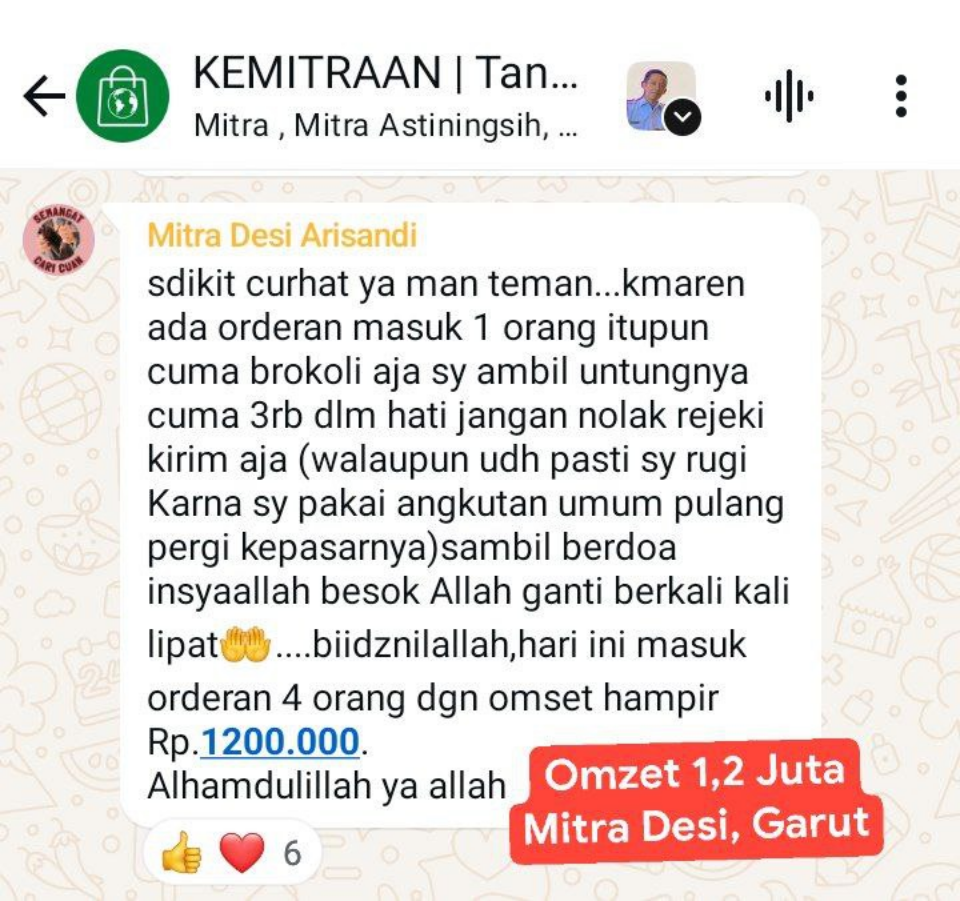The image size is (960, 901).
Task: Open the underlined number 1200.000 link
Action: coord(280,742)
